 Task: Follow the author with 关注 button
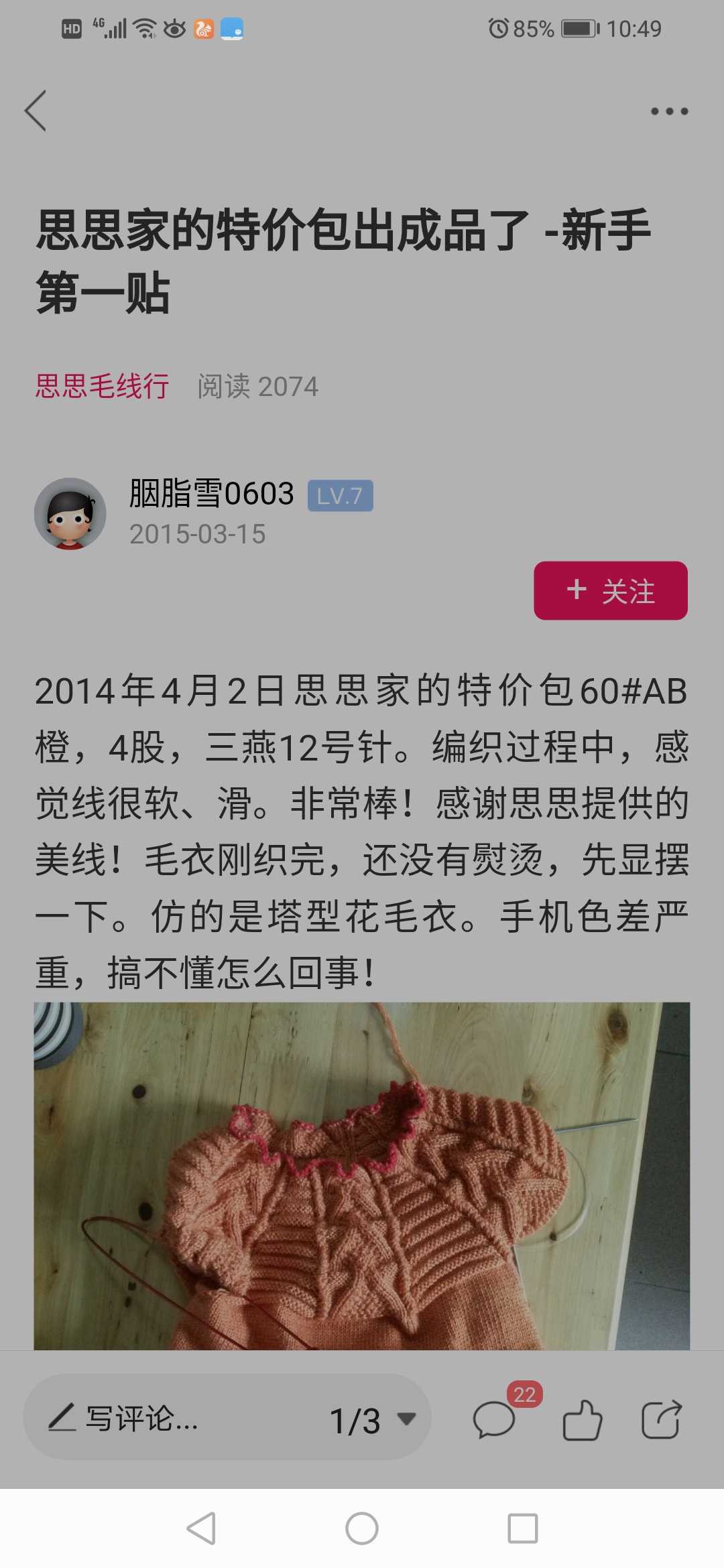610,590
